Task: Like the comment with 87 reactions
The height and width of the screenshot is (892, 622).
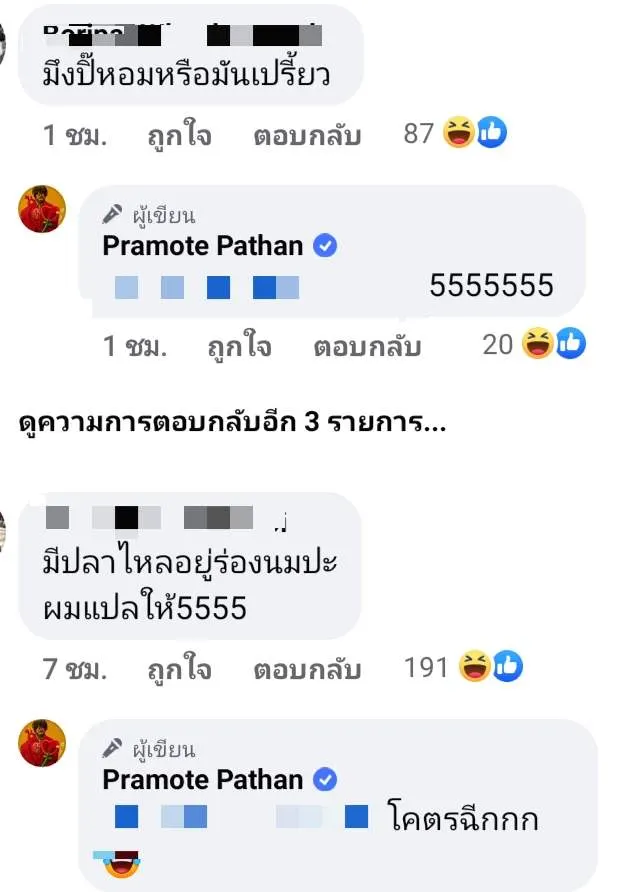Action: point(178,135)
